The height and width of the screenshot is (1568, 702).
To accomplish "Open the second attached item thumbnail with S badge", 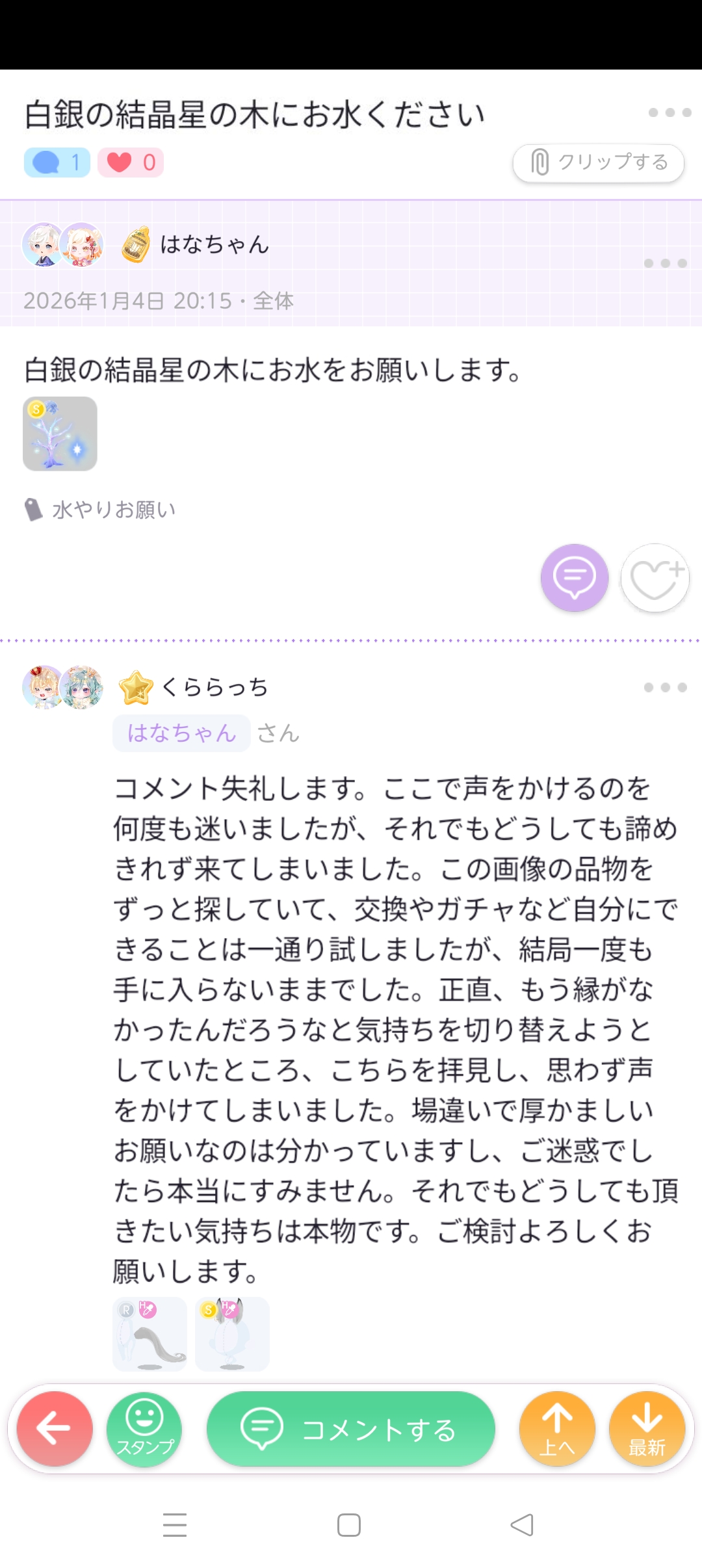I will coord(232,1334).
